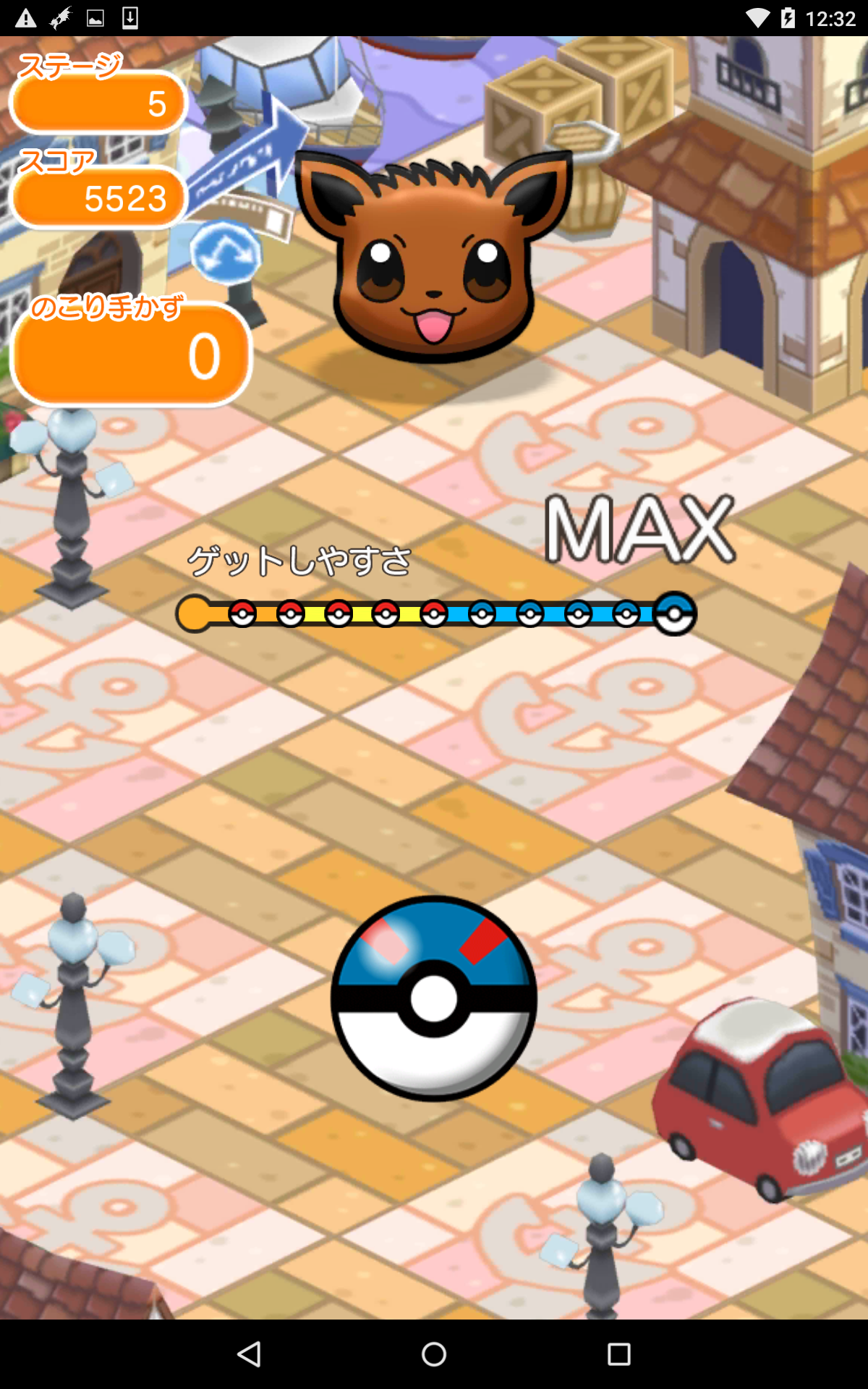Go back using the system back button
Screen dimensions: 868x1389
point(250,1354)
